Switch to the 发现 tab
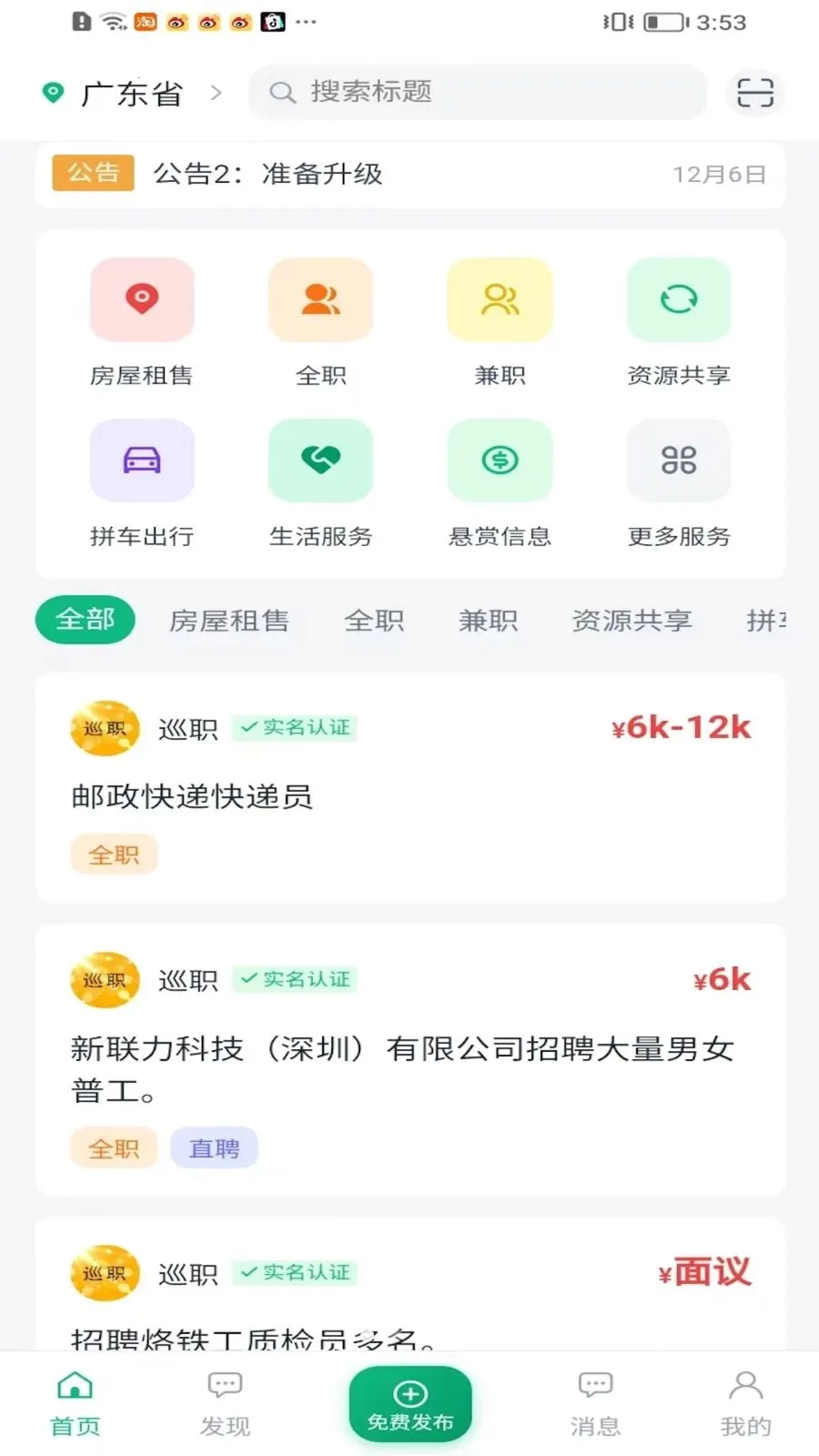 coord(225,1405)
